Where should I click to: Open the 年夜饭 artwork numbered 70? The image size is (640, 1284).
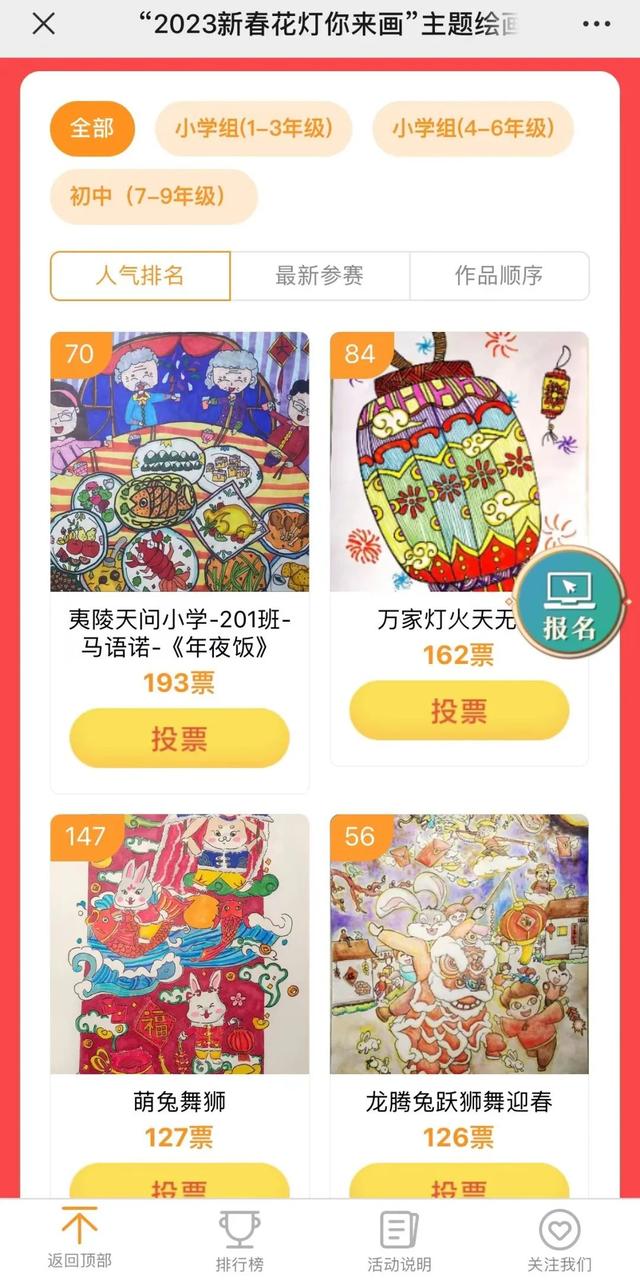click(180, 462)
